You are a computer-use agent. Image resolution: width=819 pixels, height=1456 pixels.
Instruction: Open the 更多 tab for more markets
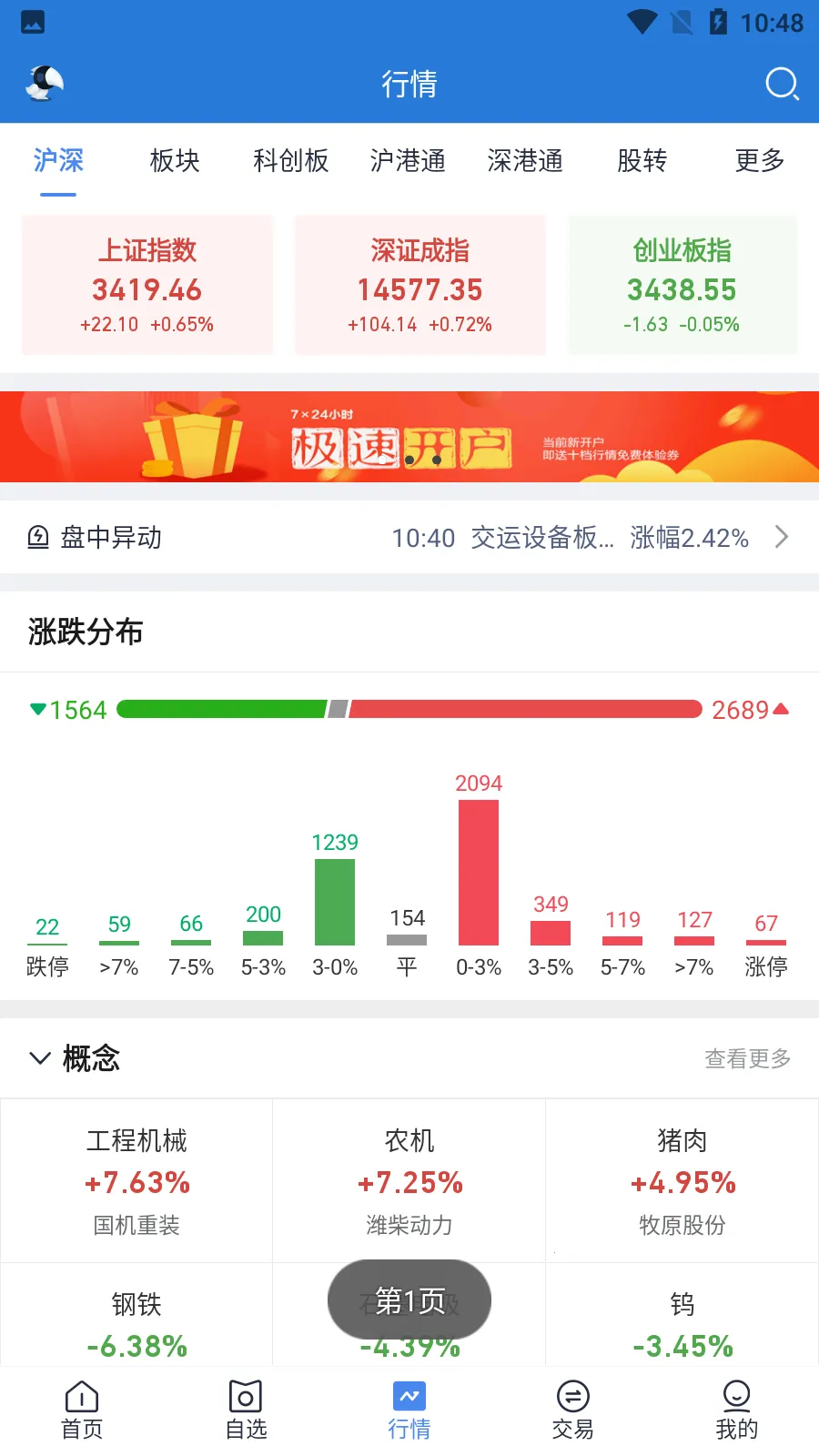click(x=757, y=161)
